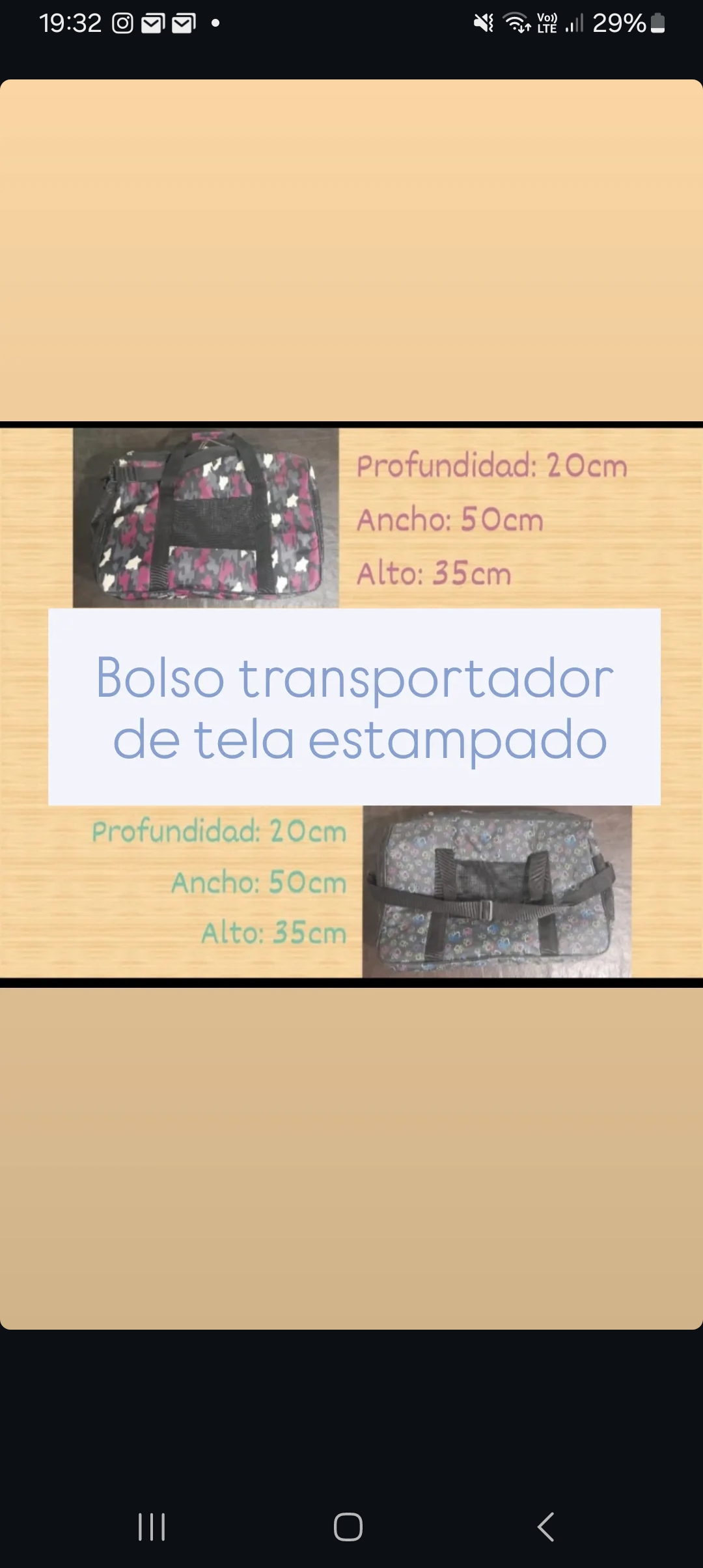Tap the home button in the navigation bar

click(x=348, y=1526)
